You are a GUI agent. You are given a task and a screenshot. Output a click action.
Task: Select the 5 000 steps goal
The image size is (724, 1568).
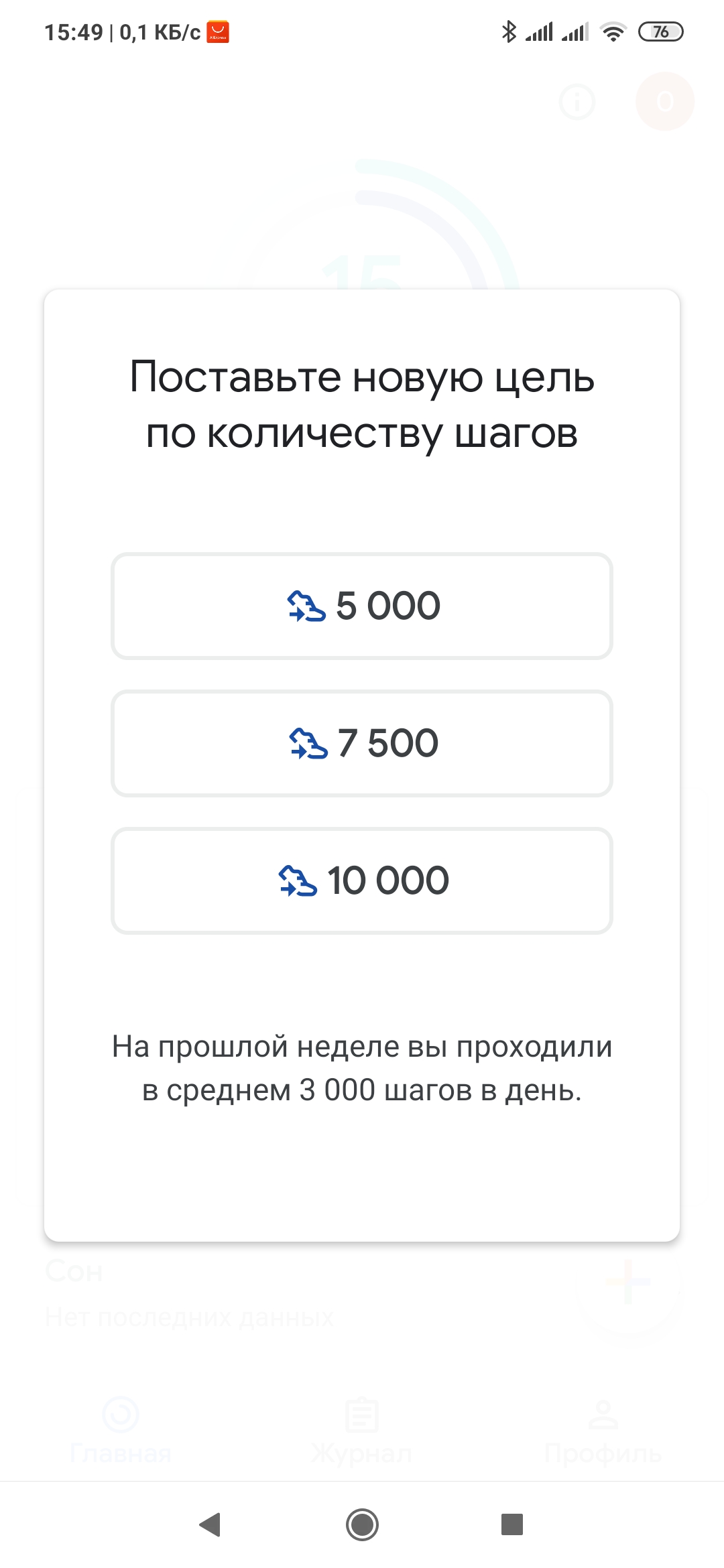point(362,606)
